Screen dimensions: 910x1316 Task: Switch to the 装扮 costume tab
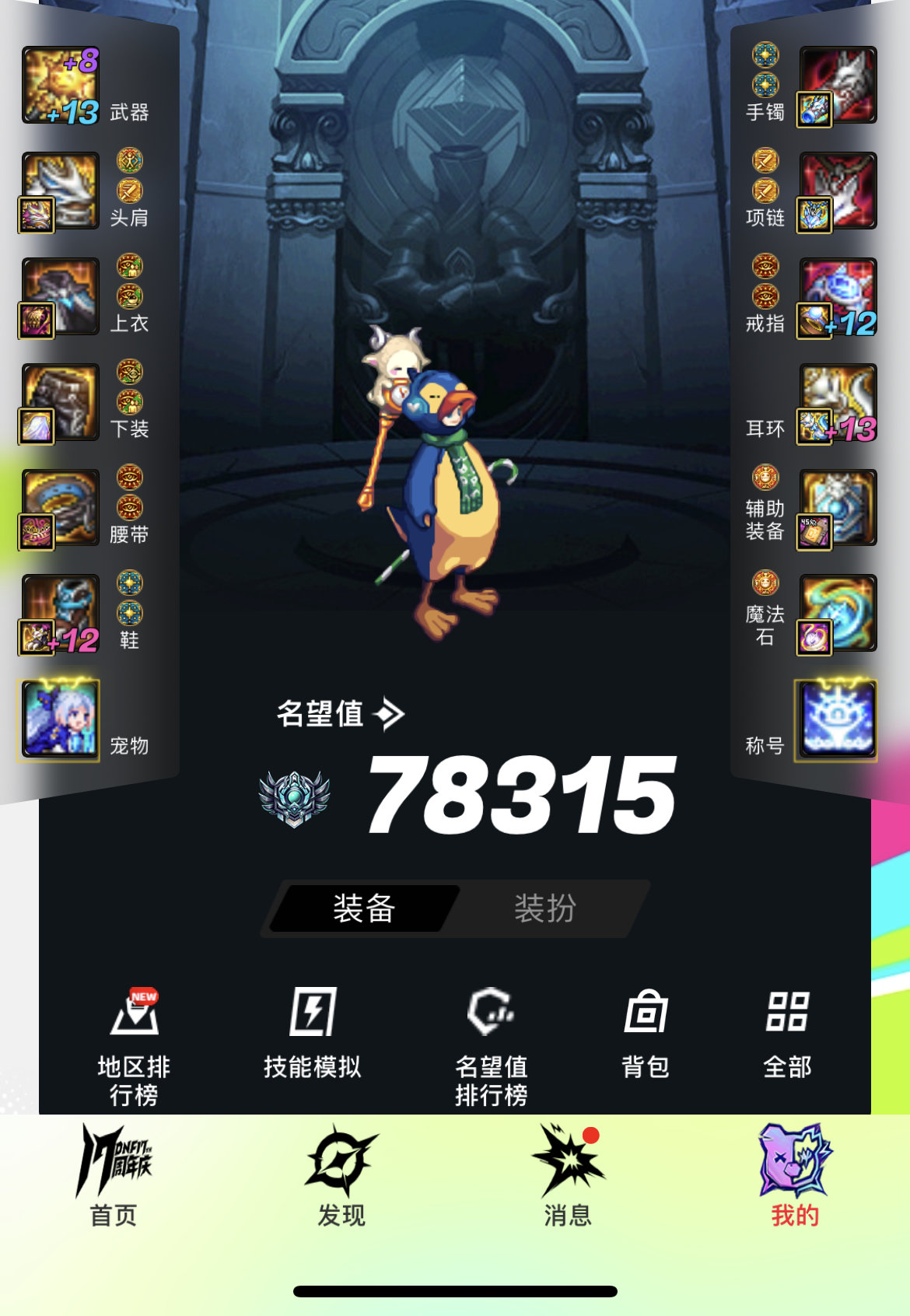click(x=544, y=908)
